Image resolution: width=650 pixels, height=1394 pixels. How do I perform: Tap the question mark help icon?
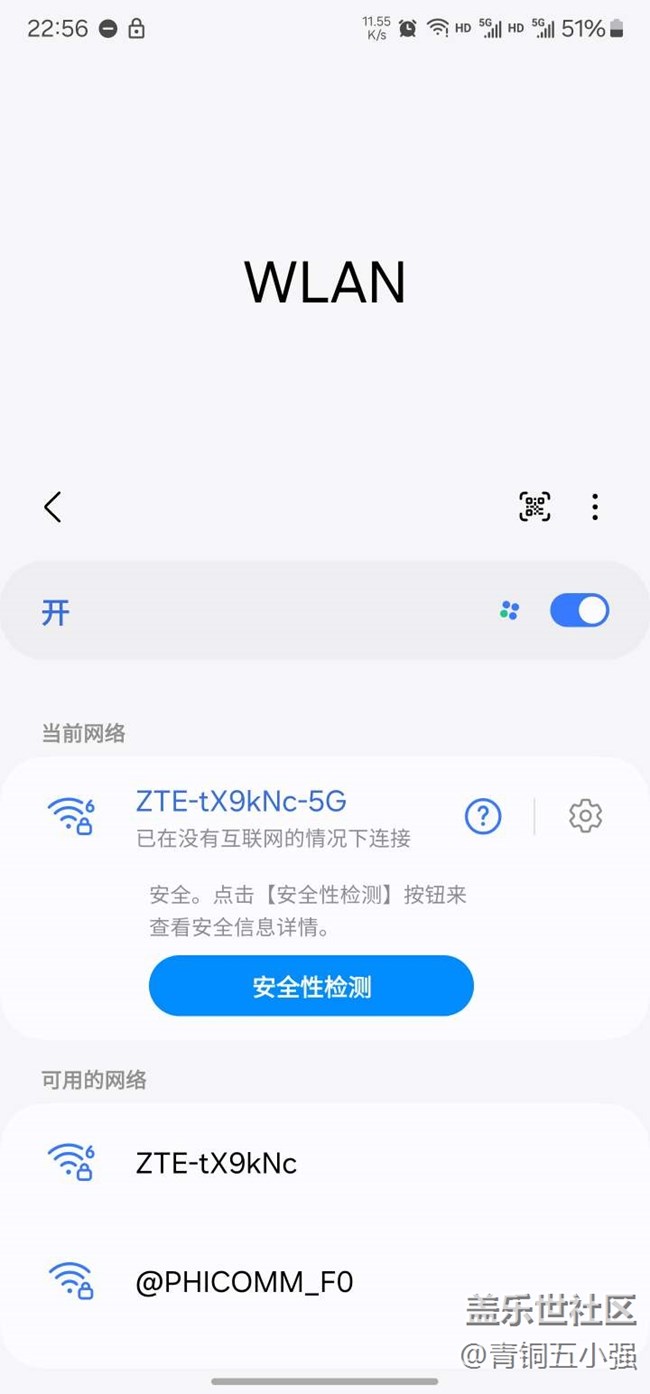(483, 817)
